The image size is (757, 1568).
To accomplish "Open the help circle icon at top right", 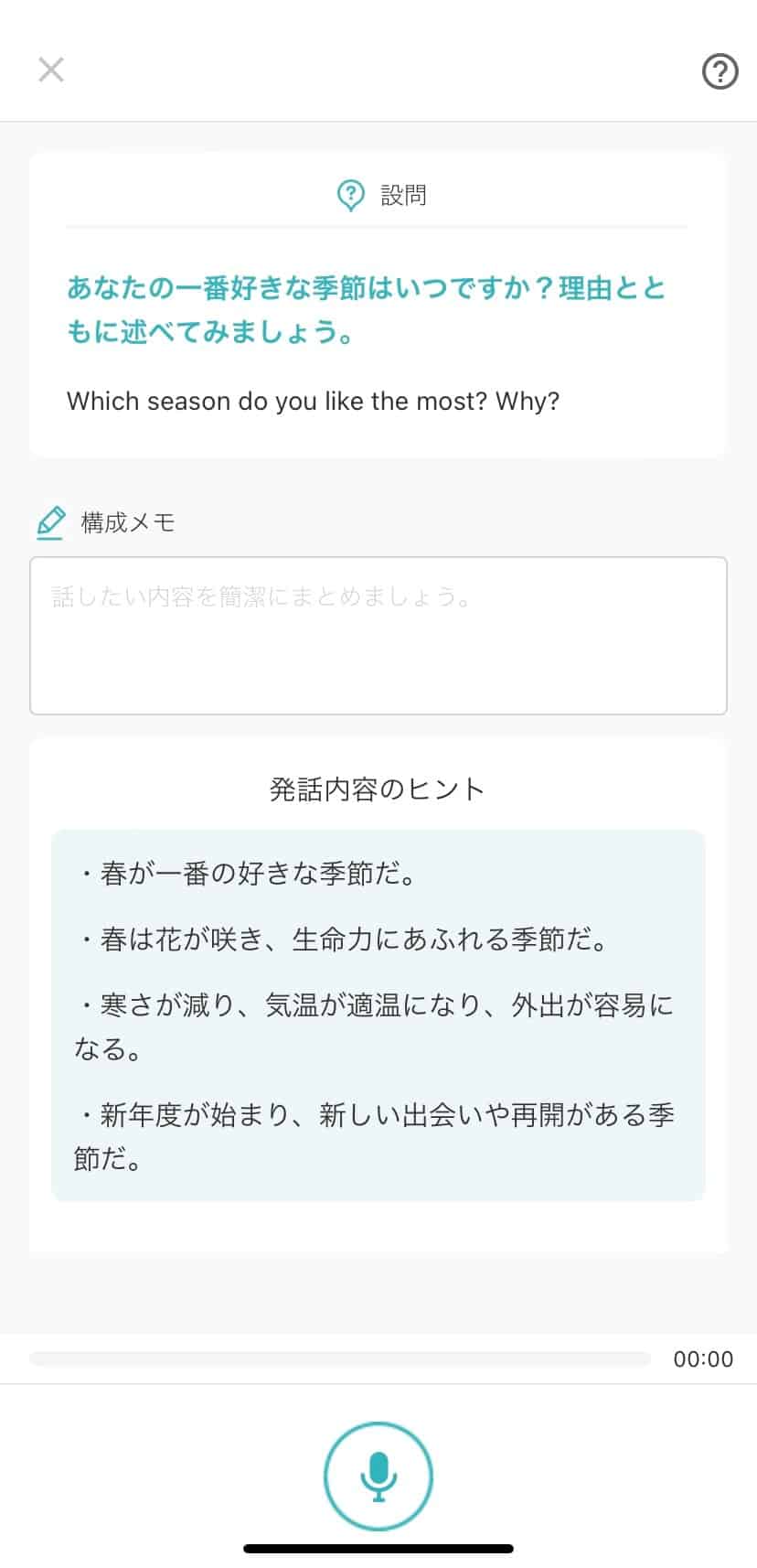I will (x=720, y=71).
